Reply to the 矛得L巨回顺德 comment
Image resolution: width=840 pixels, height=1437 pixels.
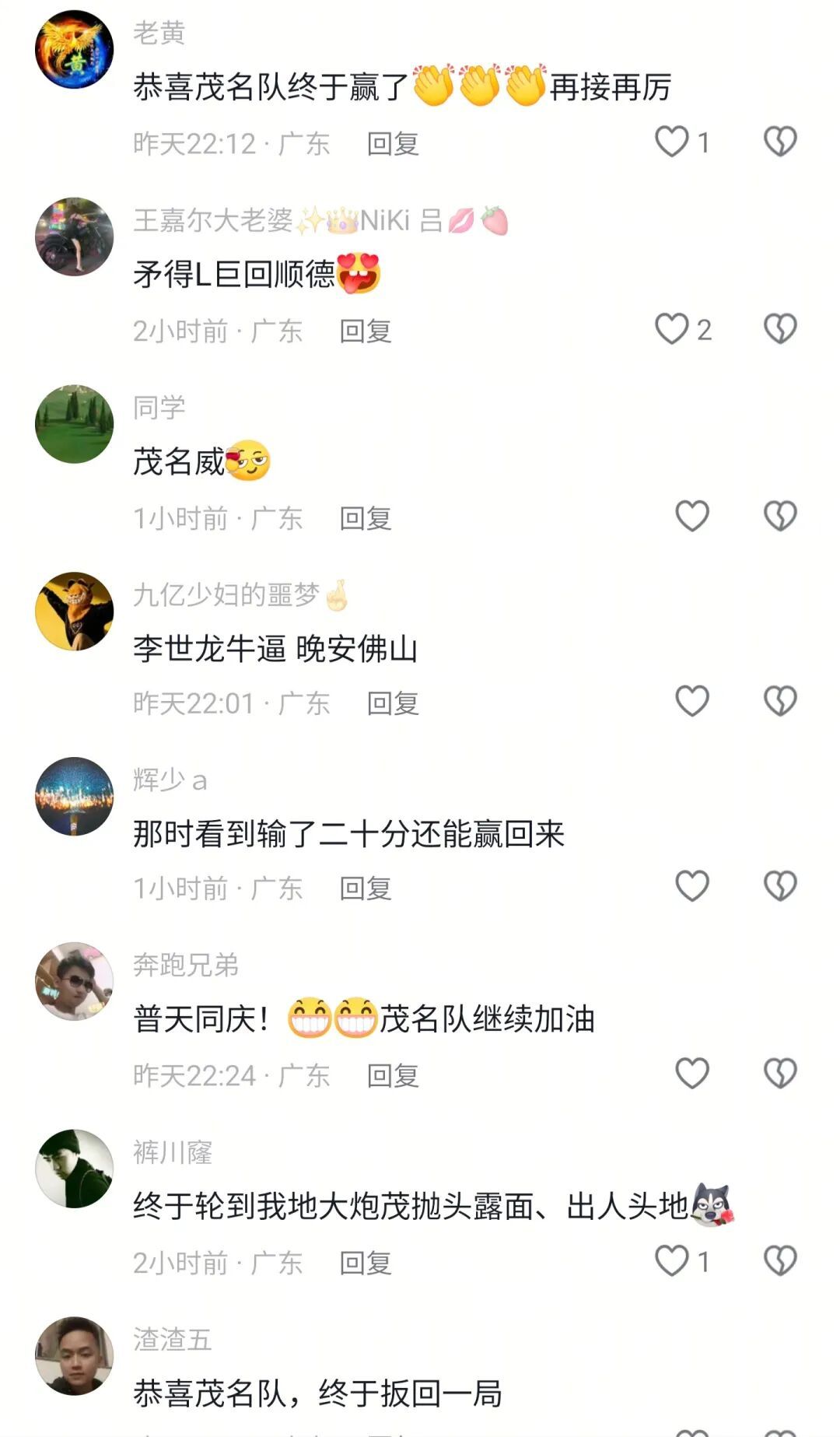pyautogui.click(x=366, y=331)
